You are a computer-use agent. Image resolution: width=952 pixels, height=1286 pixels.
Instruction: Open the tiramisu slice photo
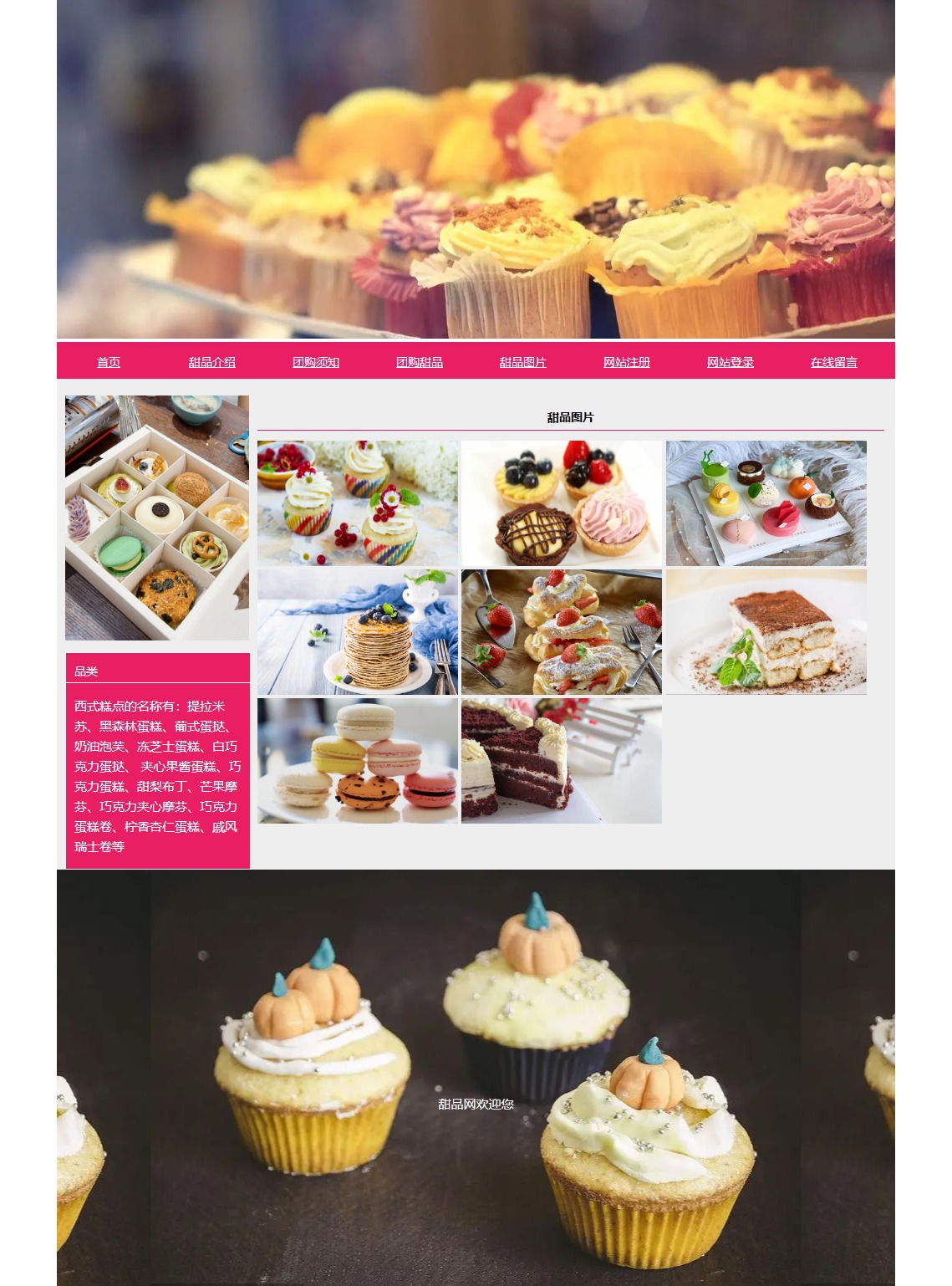click(x=766, y=632)
